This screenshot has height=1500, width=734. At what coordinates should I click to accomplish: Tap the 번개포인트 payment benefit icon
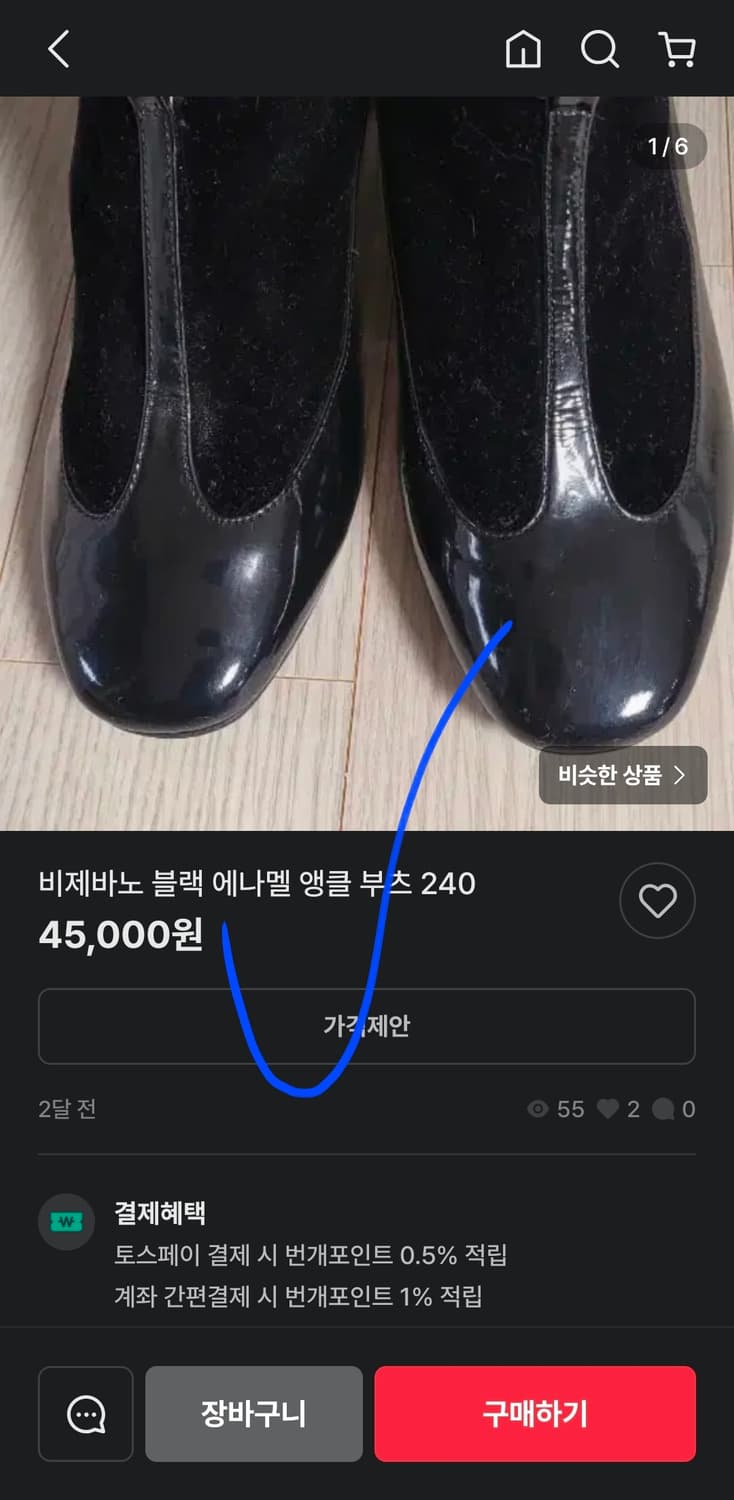click(x=66, y=1221)
